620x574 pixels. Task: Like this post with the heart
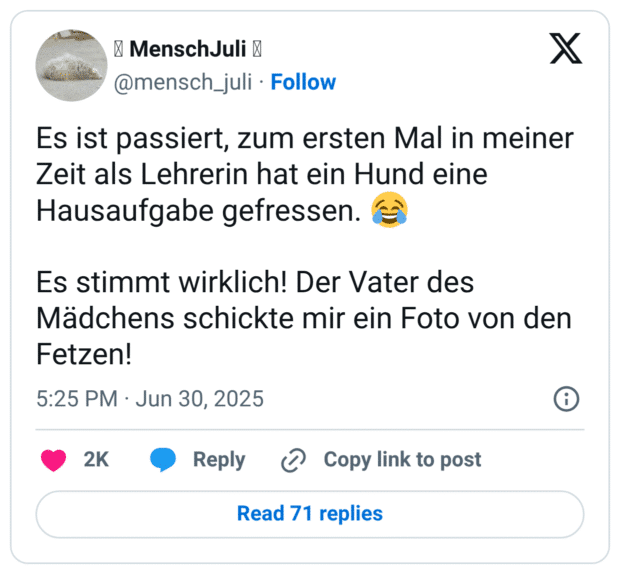point(53,460)
